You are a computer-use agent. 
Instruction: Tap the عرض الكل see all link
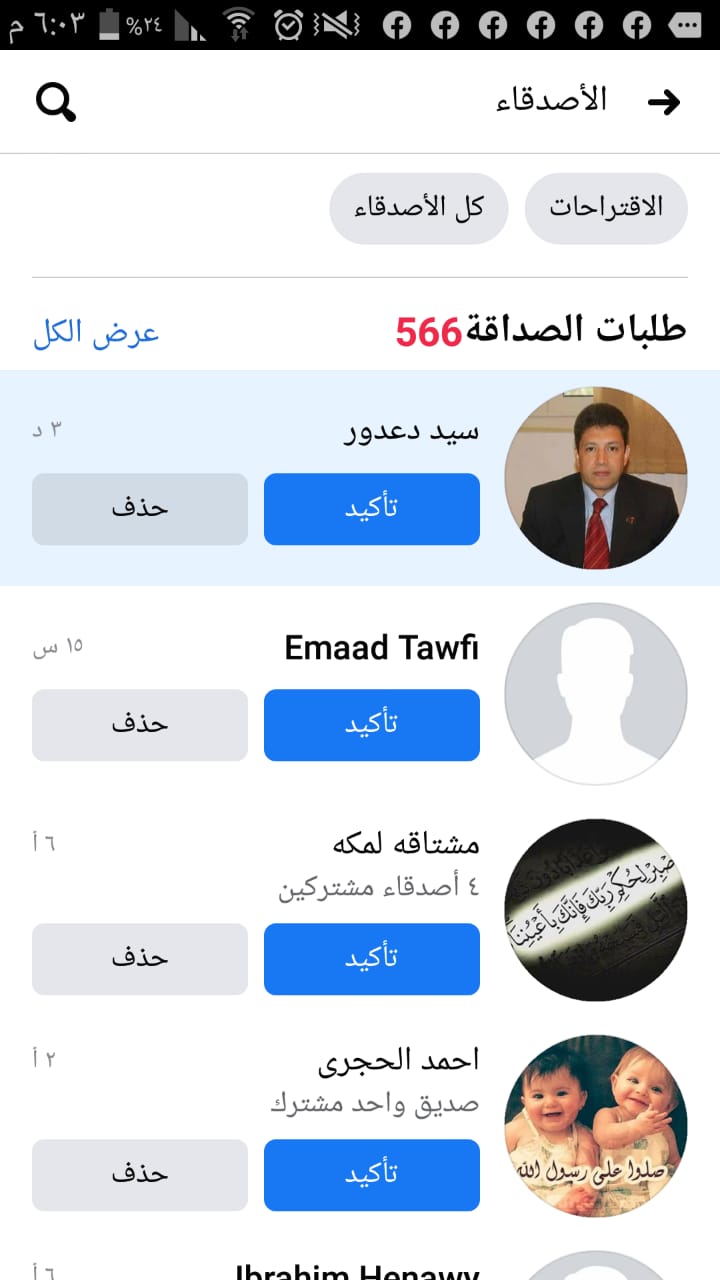click(x=96, y=332)
